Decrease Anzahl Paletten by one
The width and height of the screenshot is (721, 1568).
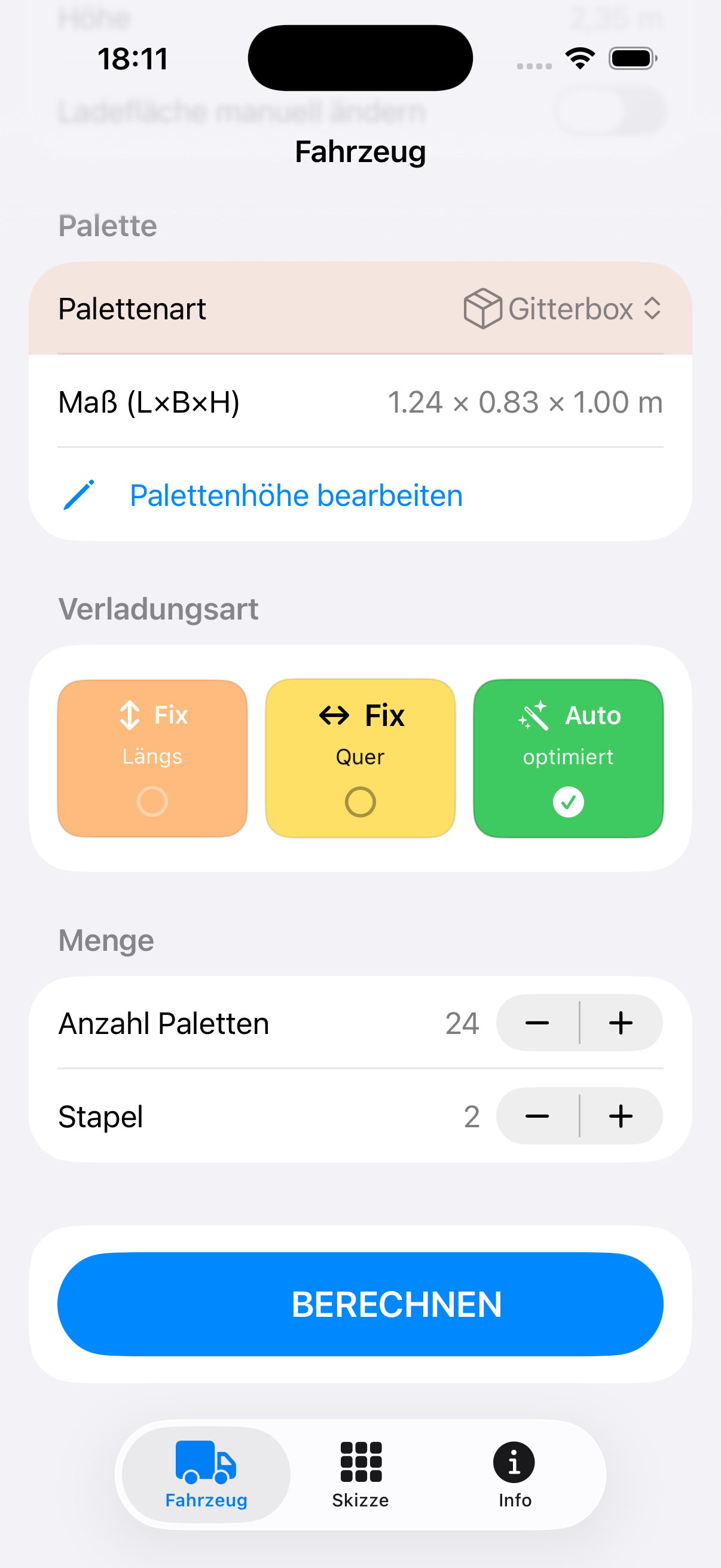click(537, 1023)
